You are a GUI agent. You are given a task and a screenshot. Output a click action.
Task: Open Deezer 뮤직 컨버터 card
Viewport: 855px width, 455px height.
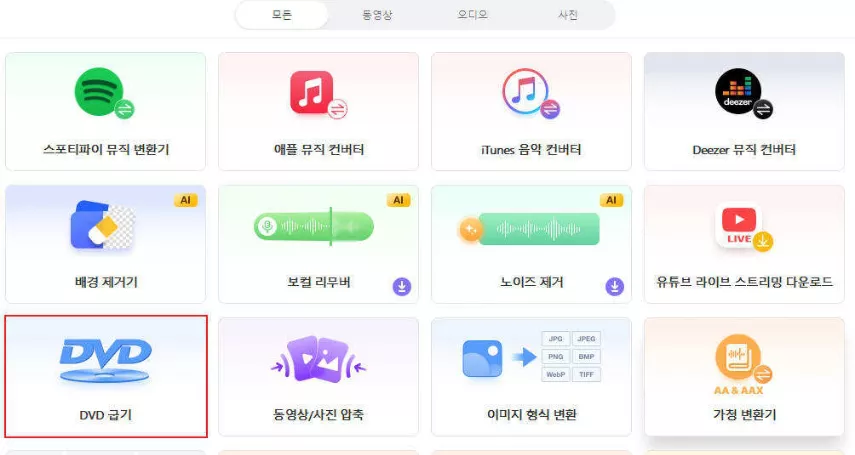(x=744, y=110)
